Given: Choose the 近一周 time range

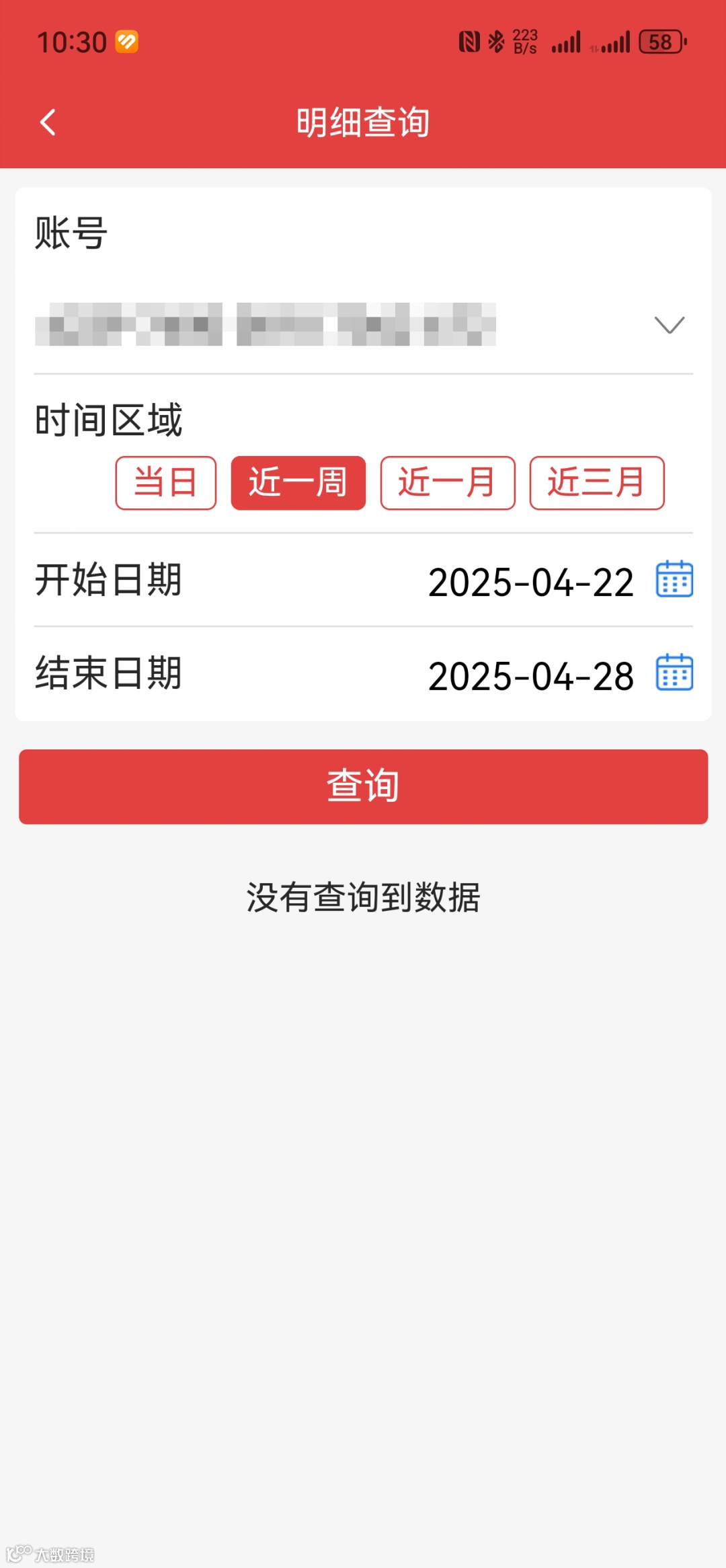Looking at the screenshot, I should 298,483.
